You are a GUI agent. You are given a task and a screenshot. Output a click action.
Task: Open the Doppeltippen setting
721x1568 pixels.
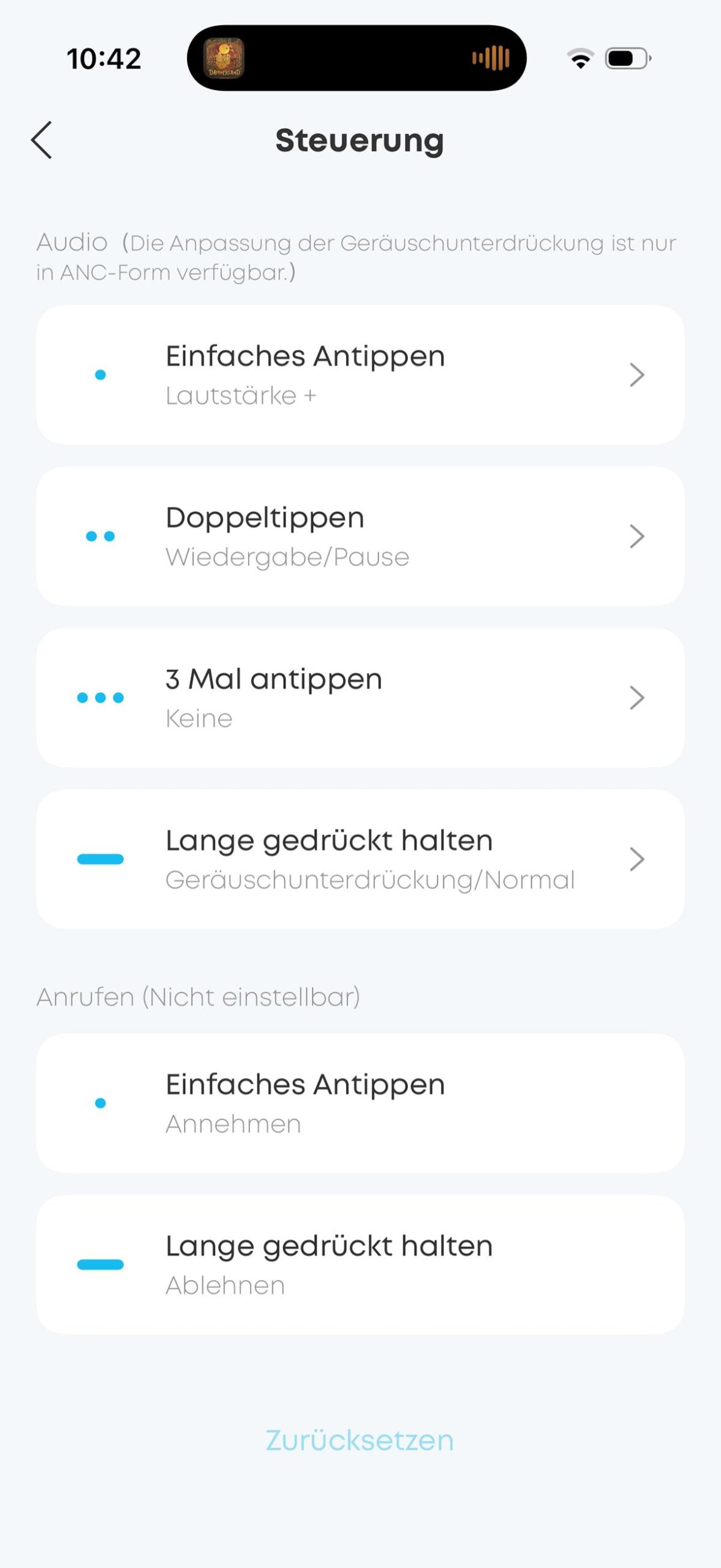(360, 537)
